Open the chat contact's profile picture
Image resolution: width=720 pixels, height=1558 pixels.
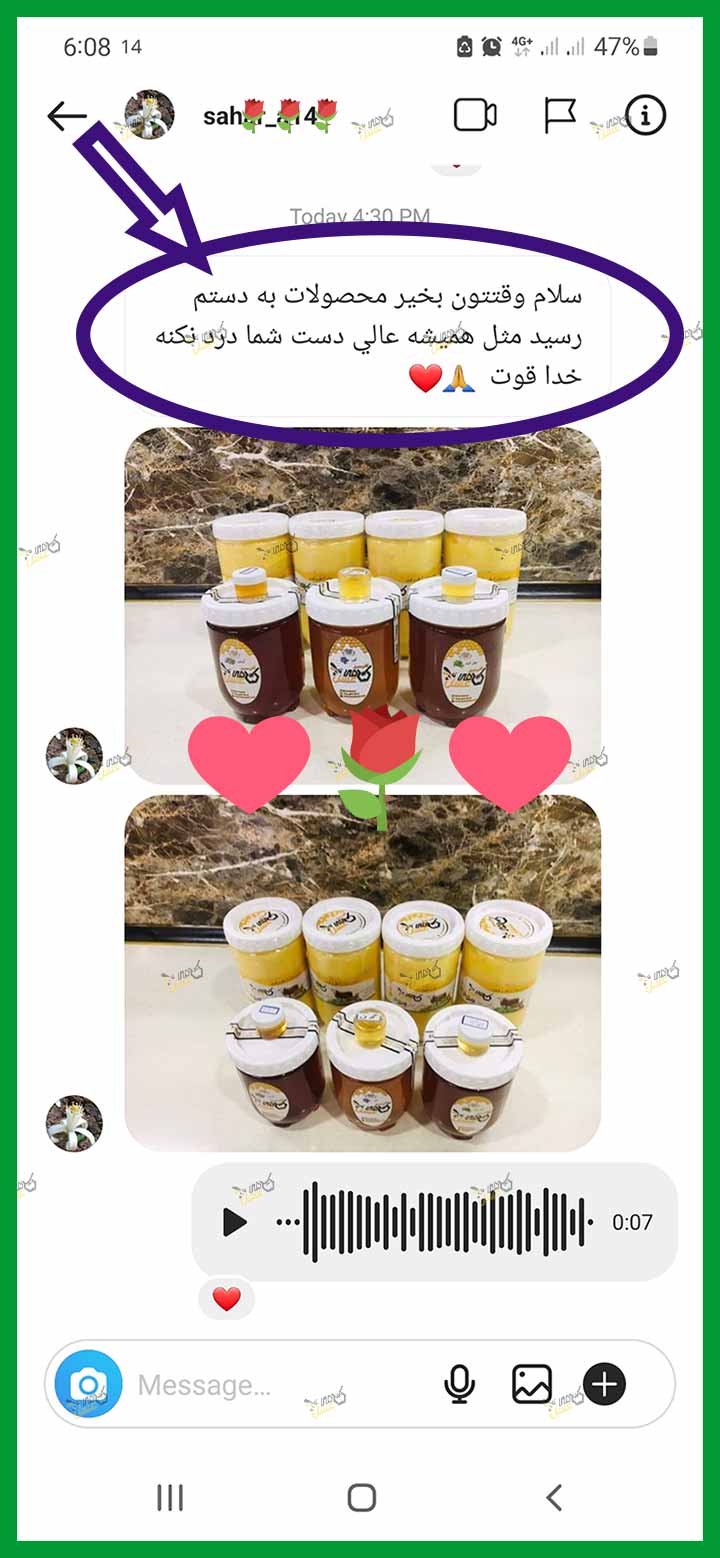(x=149, y=115)
